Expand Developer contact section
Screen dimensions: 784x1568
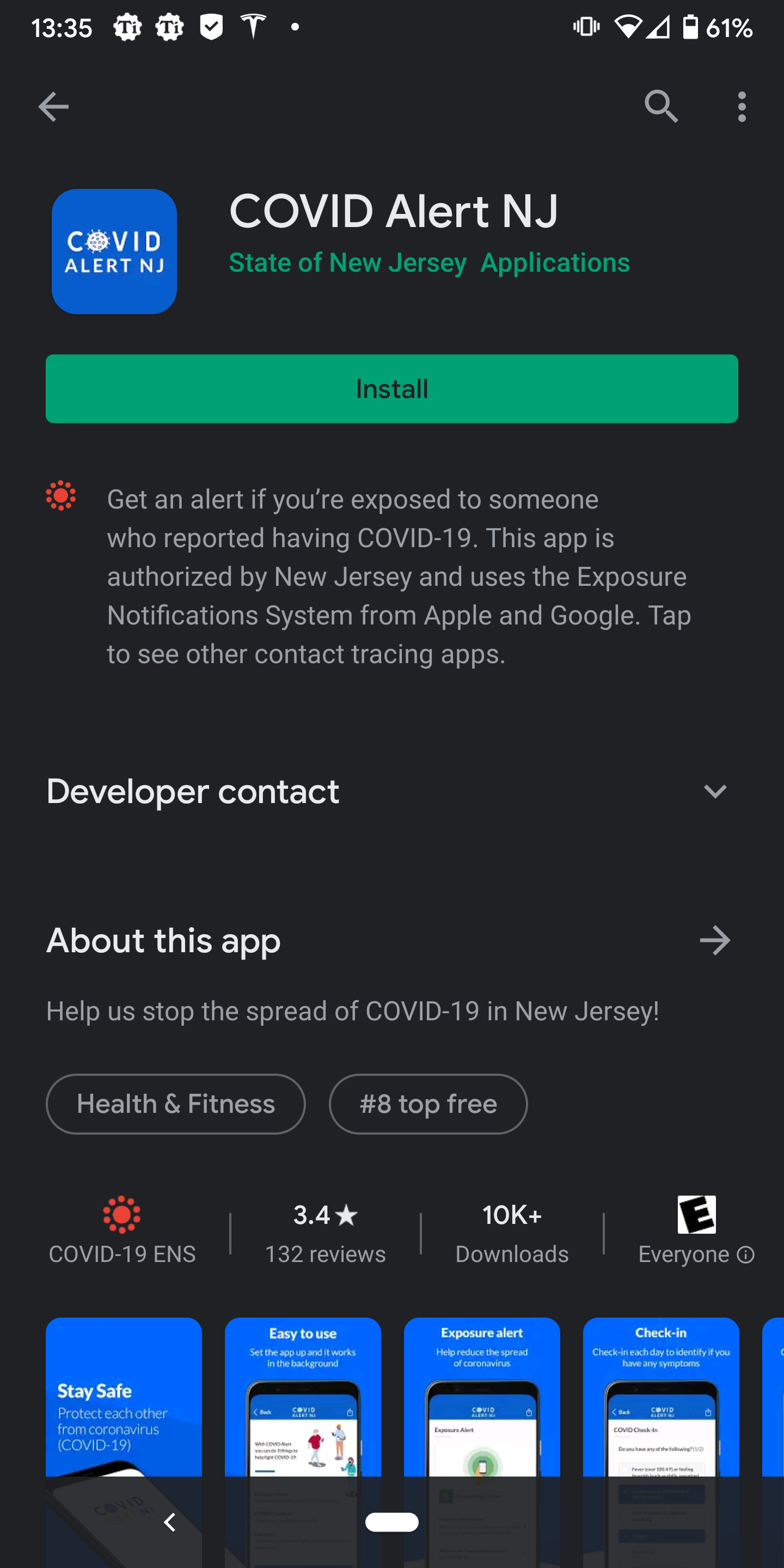pos(715,791)
